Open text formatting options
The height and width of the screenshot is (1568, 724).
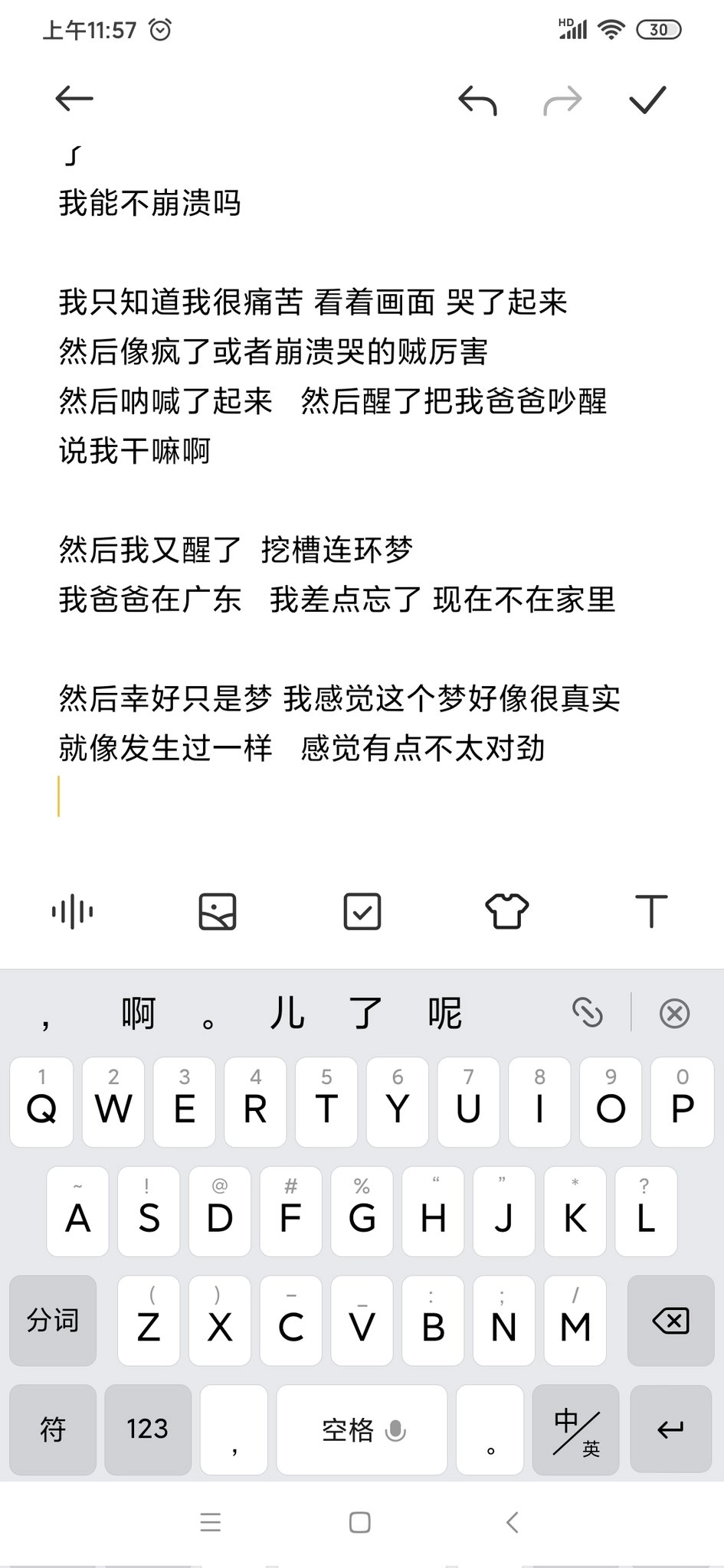pyautogui.click(x=651, y=911)
